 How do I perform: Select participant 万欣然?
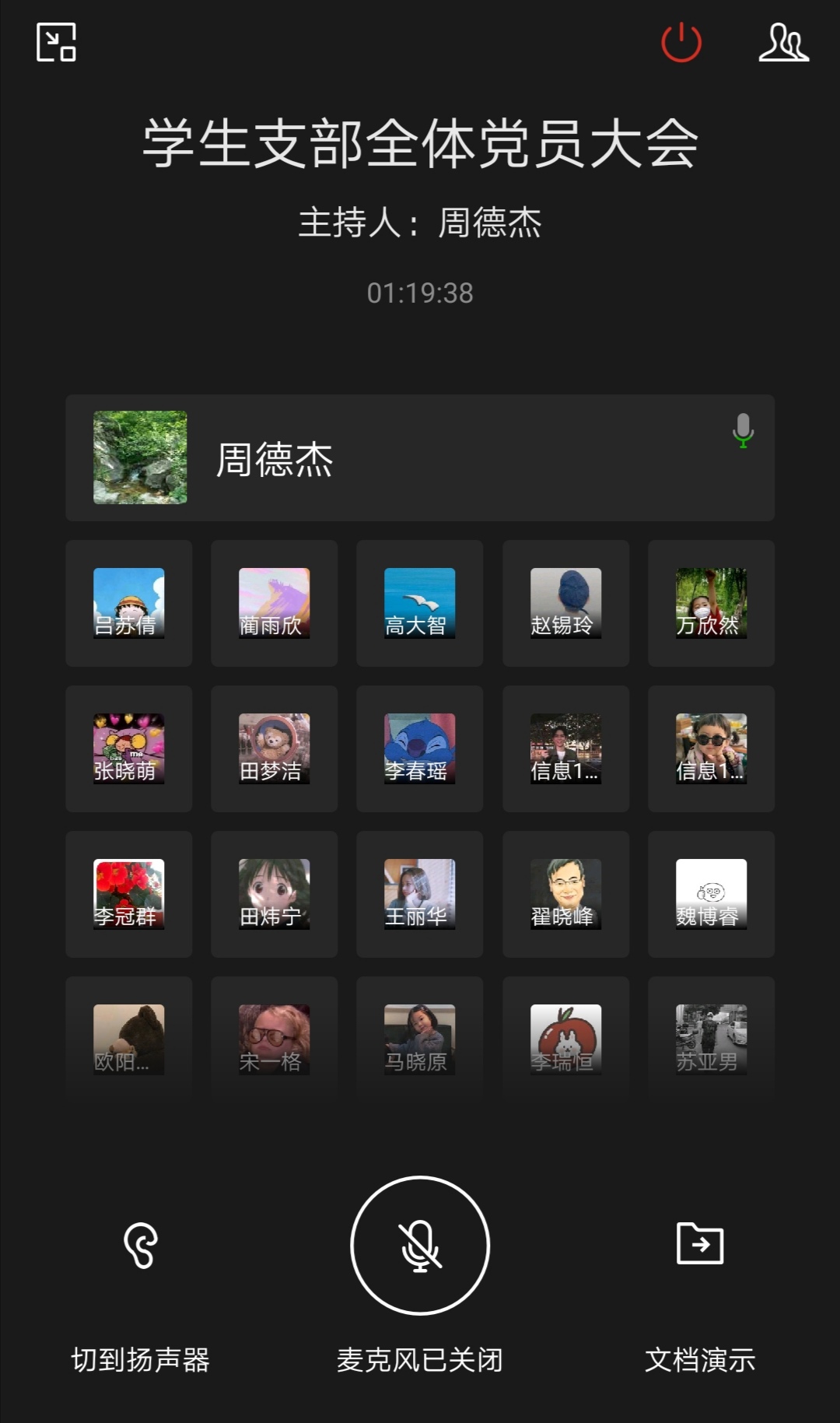[x=711, y=603]
